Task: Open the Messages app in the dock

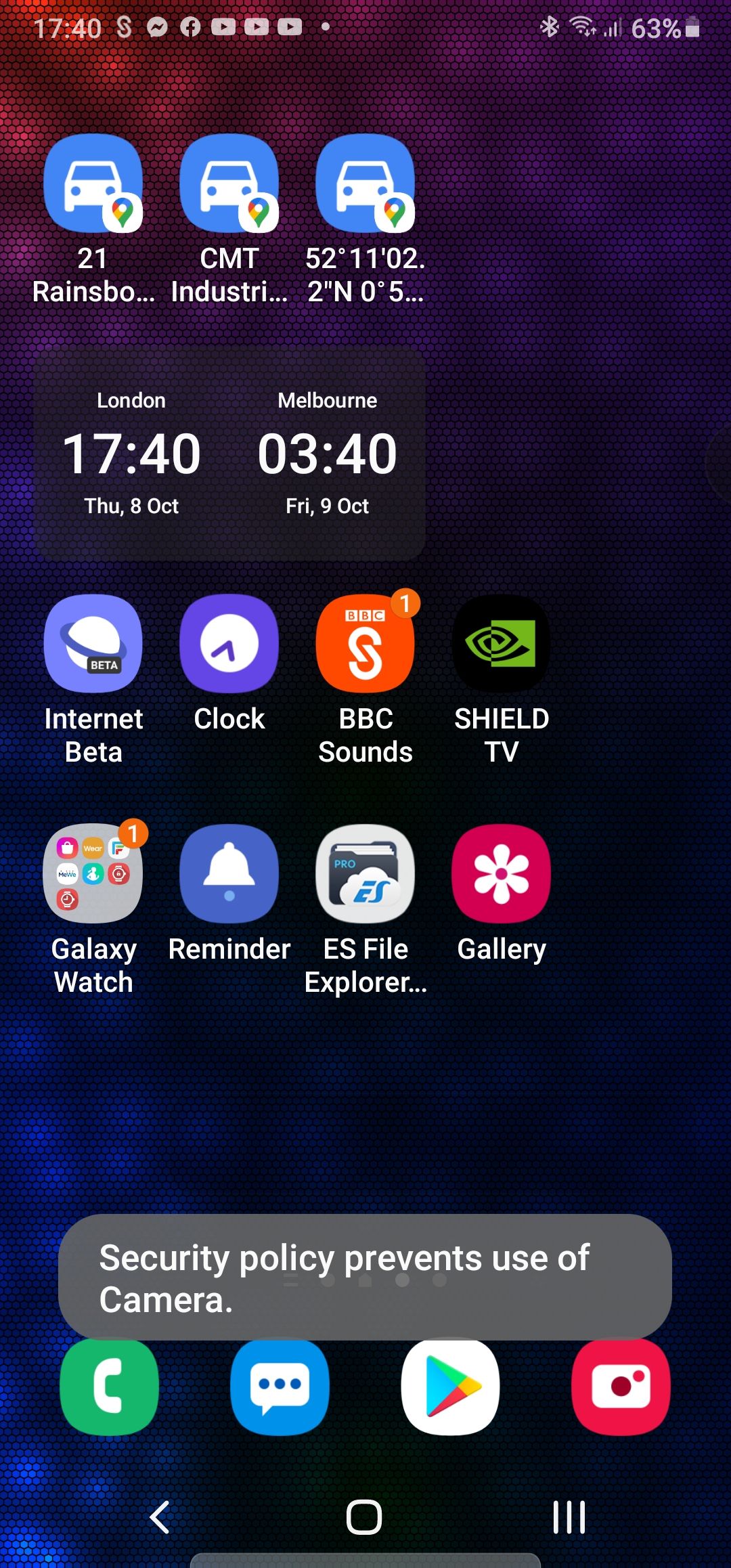Action: 280,1387
